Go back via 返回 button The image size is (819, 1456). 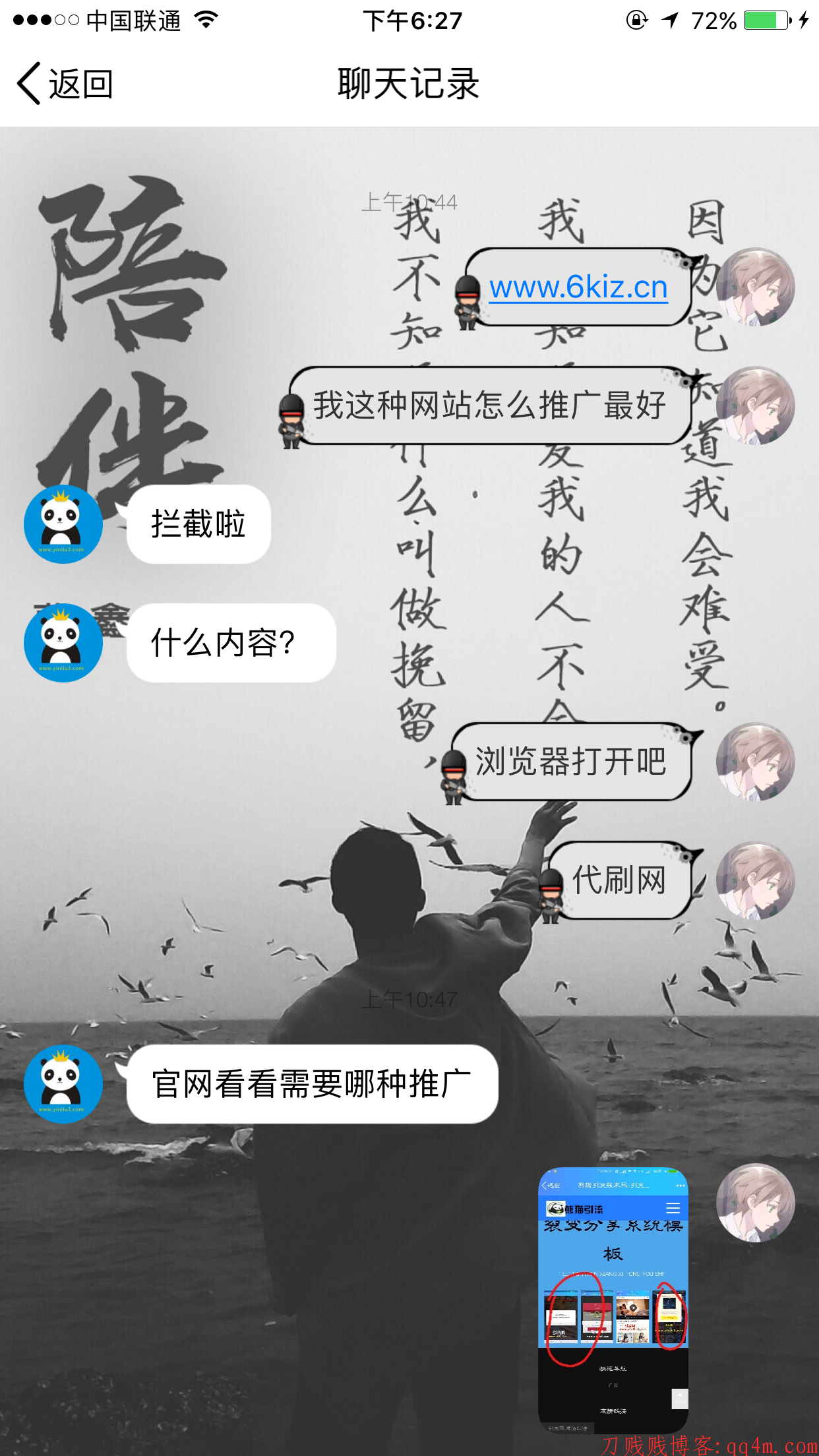(x=65, y=84)
